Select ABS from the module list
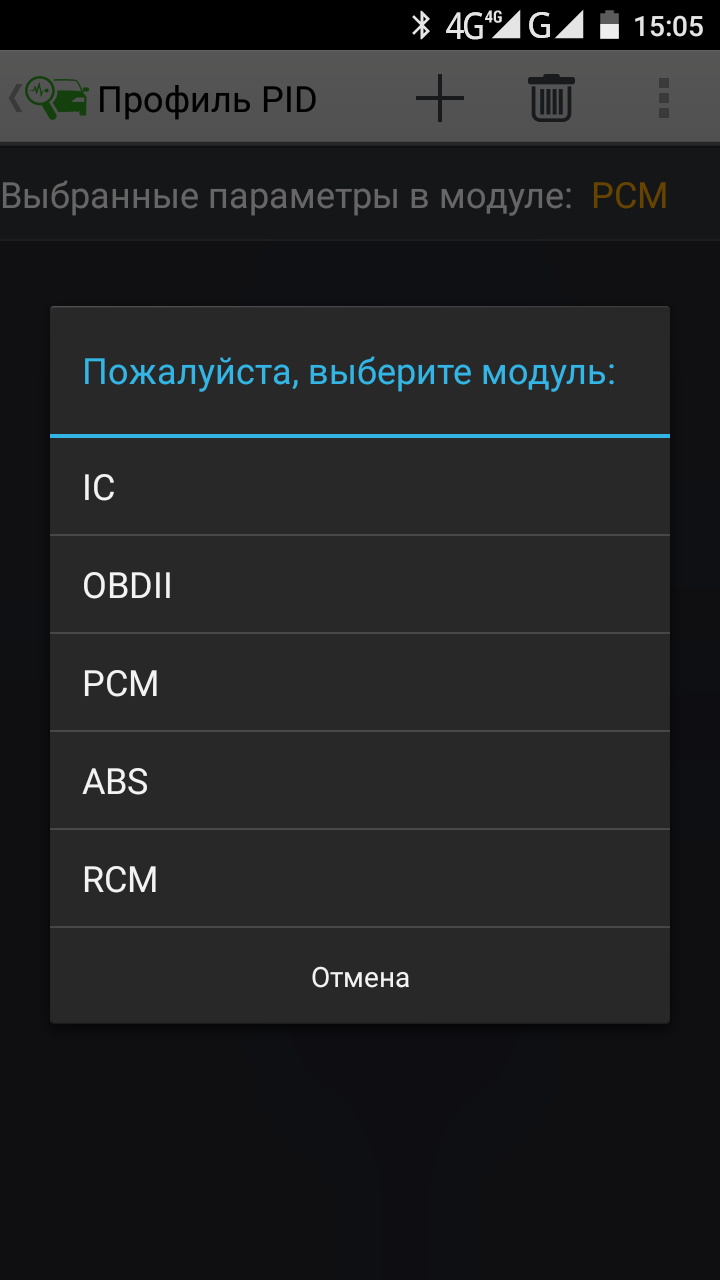This screenshot has height=1280, width=720. [360, 781]
